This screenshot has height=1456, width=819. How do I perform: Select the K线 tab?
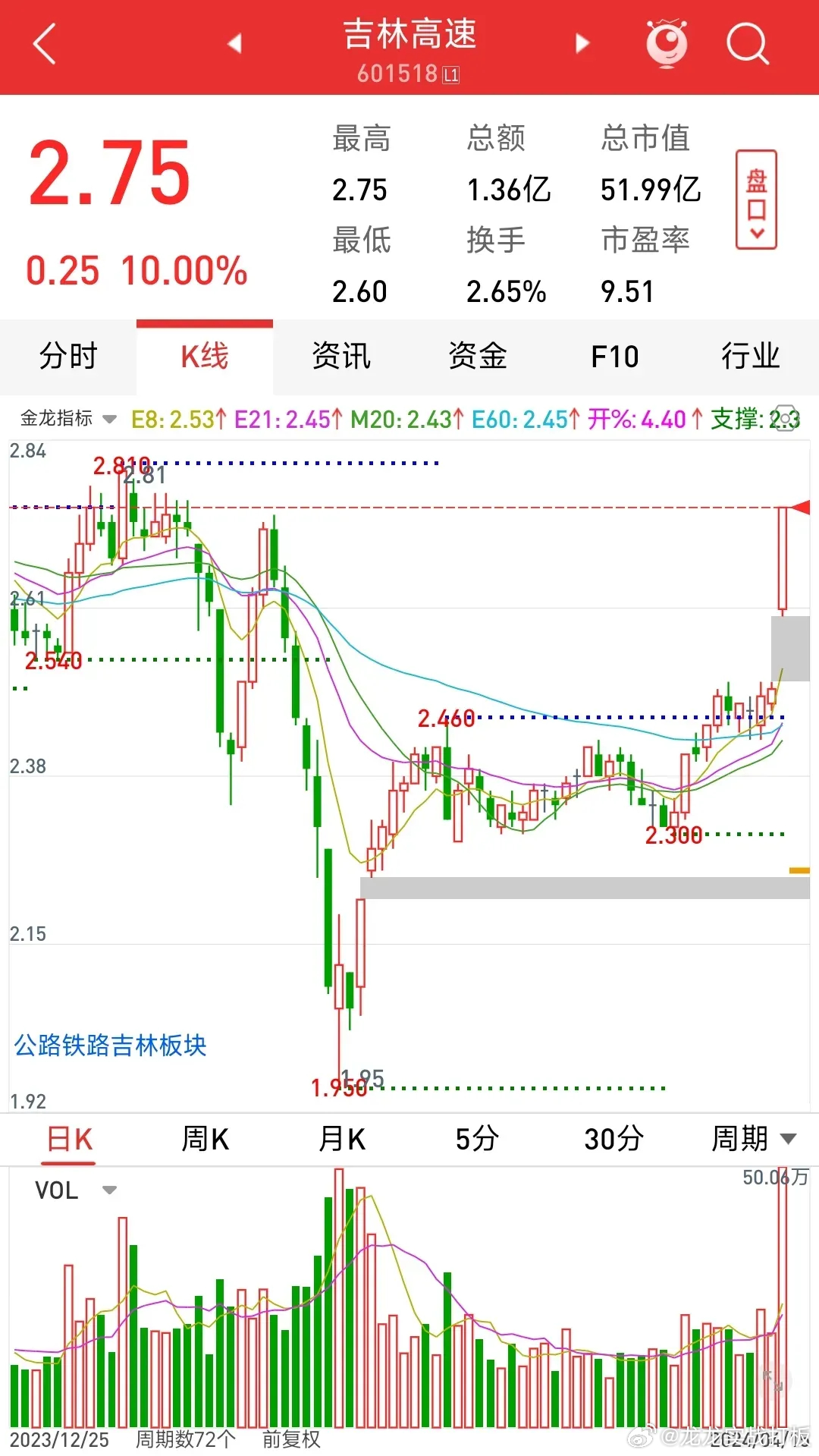[205, 357]
